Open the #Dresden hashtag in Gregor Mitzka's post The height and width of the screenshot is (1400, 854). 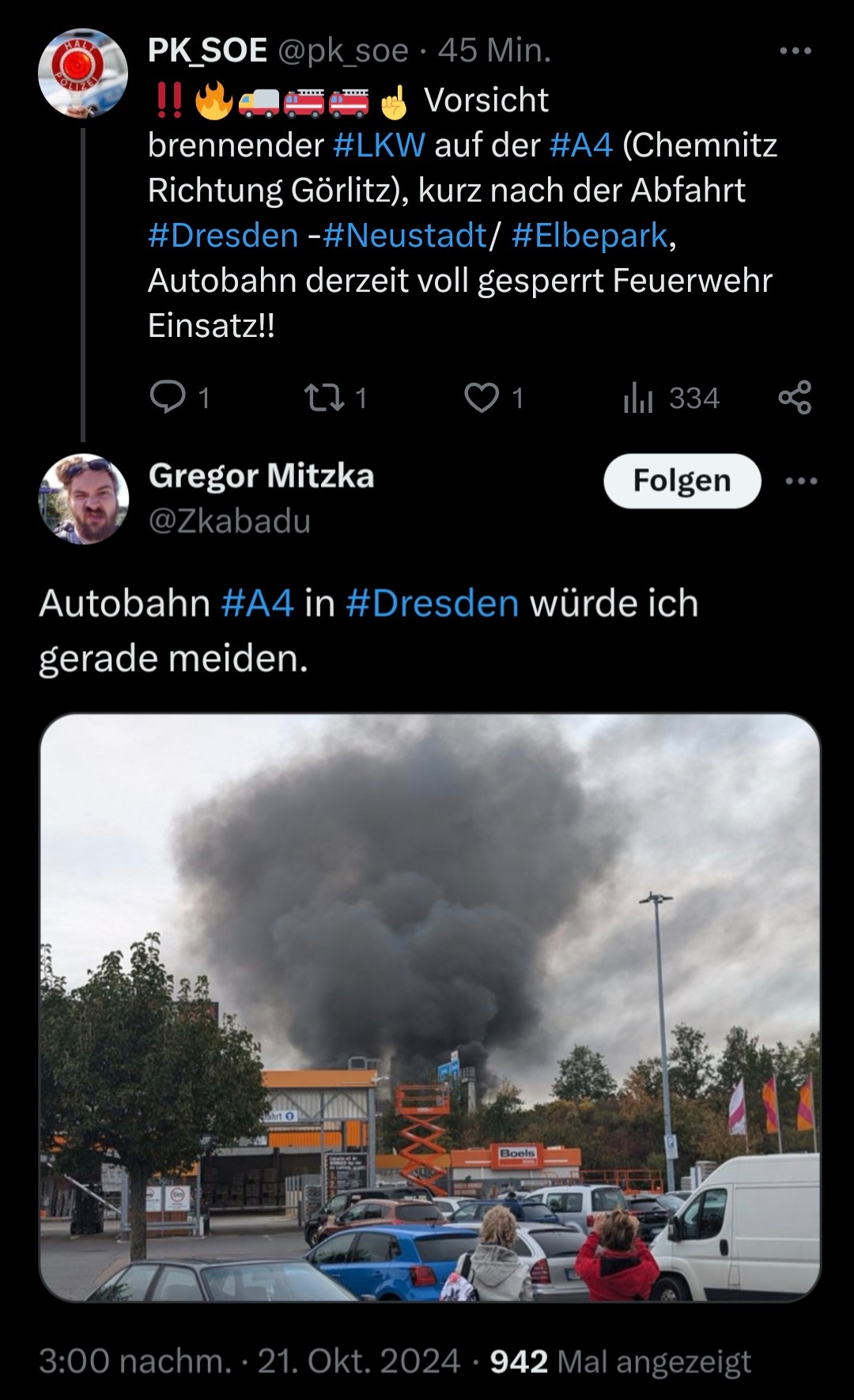(x=433, y=604)
